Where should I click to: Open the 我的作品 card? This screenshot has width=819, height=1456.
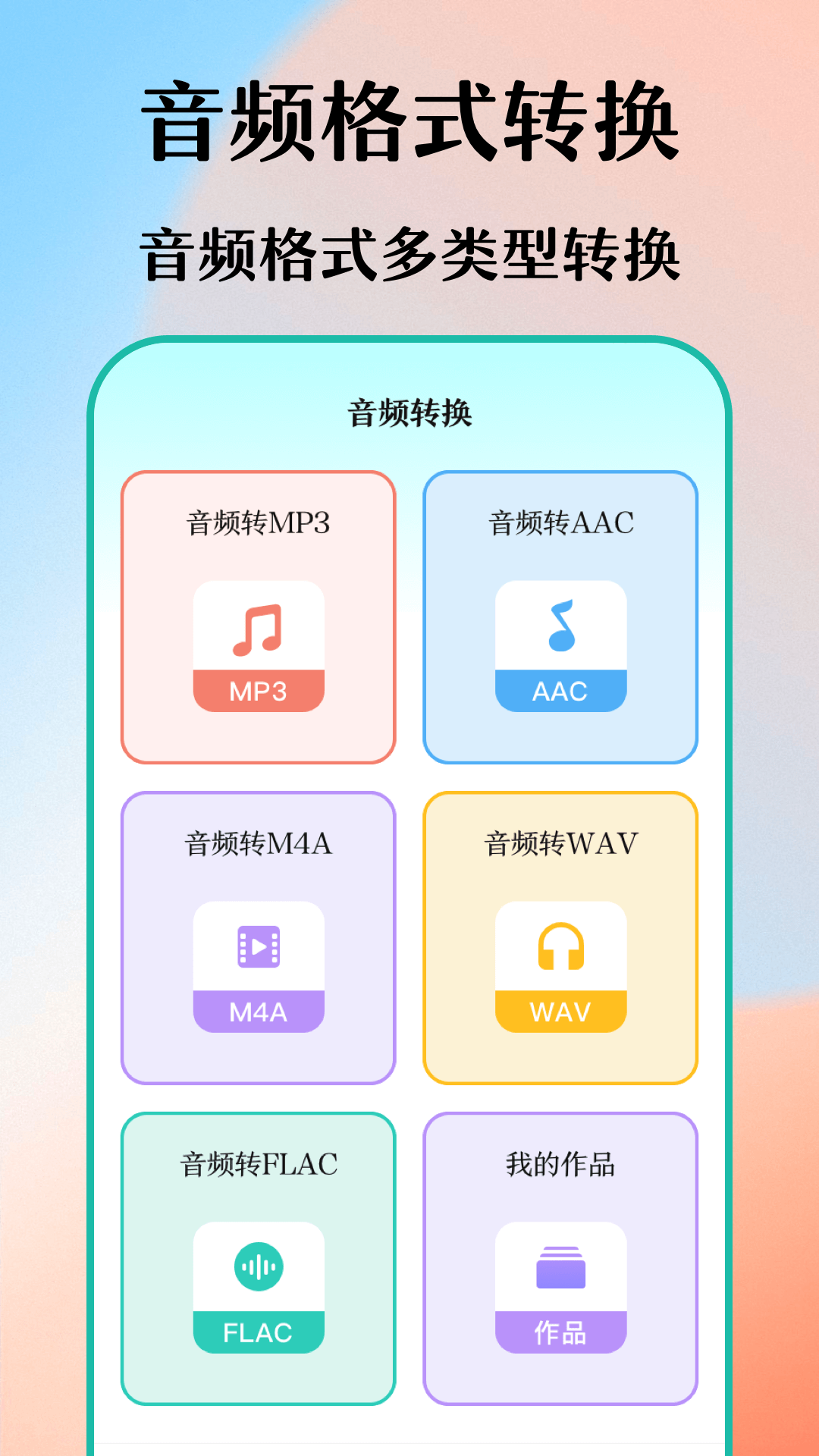560,1259
